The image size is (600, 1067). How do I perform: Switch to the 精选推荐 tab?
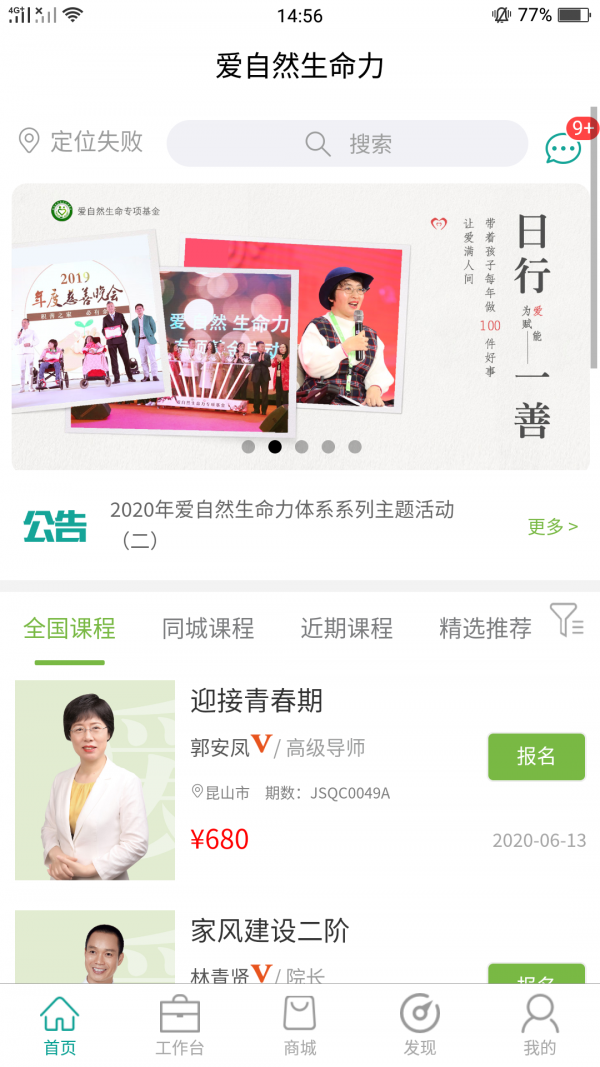(485, 628)
